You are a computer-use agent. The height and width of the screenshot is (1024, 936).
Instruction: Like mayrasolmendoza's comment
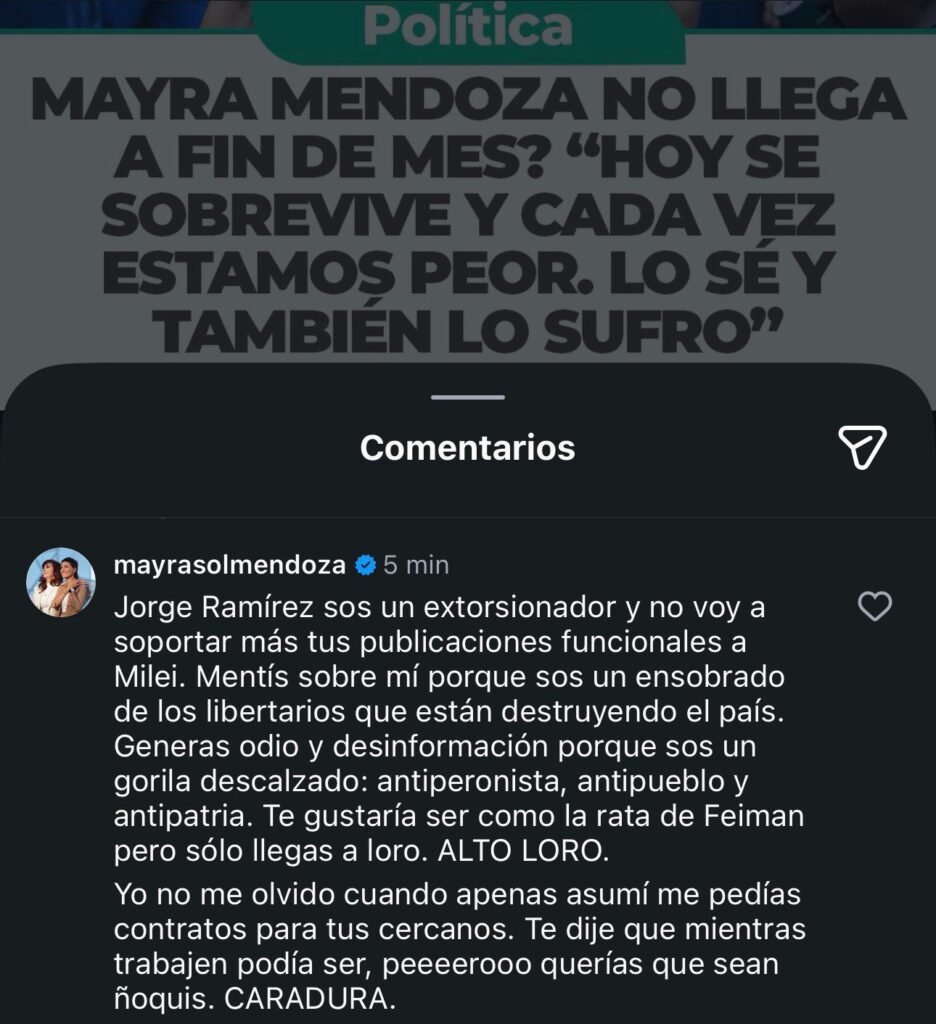[876, 606]
